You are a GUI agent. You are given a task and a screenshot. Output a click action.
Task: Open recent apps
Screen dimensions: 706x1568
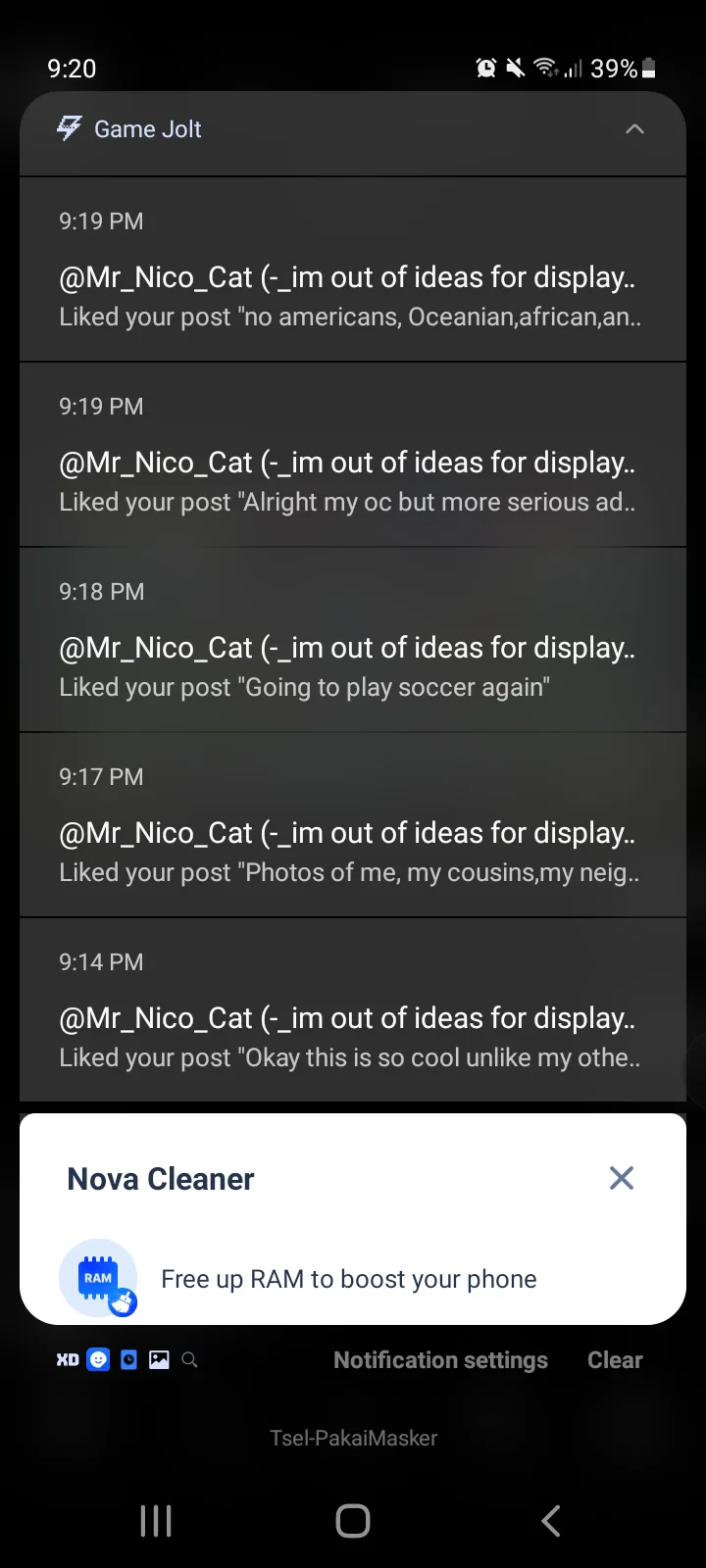[156, 1521]
